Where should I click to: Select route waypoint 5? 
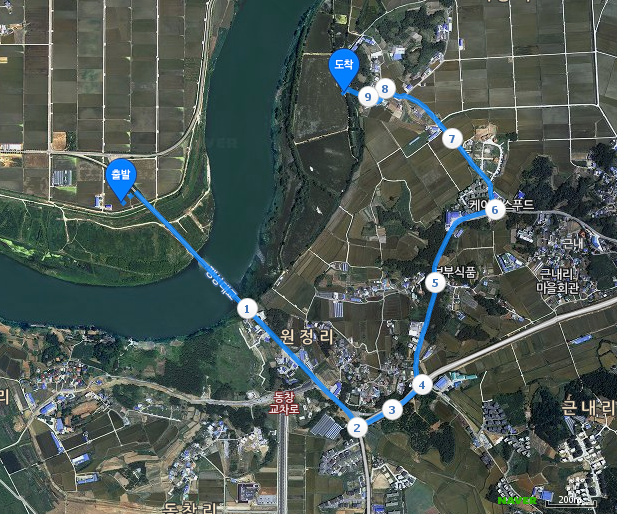coord(434,283)
